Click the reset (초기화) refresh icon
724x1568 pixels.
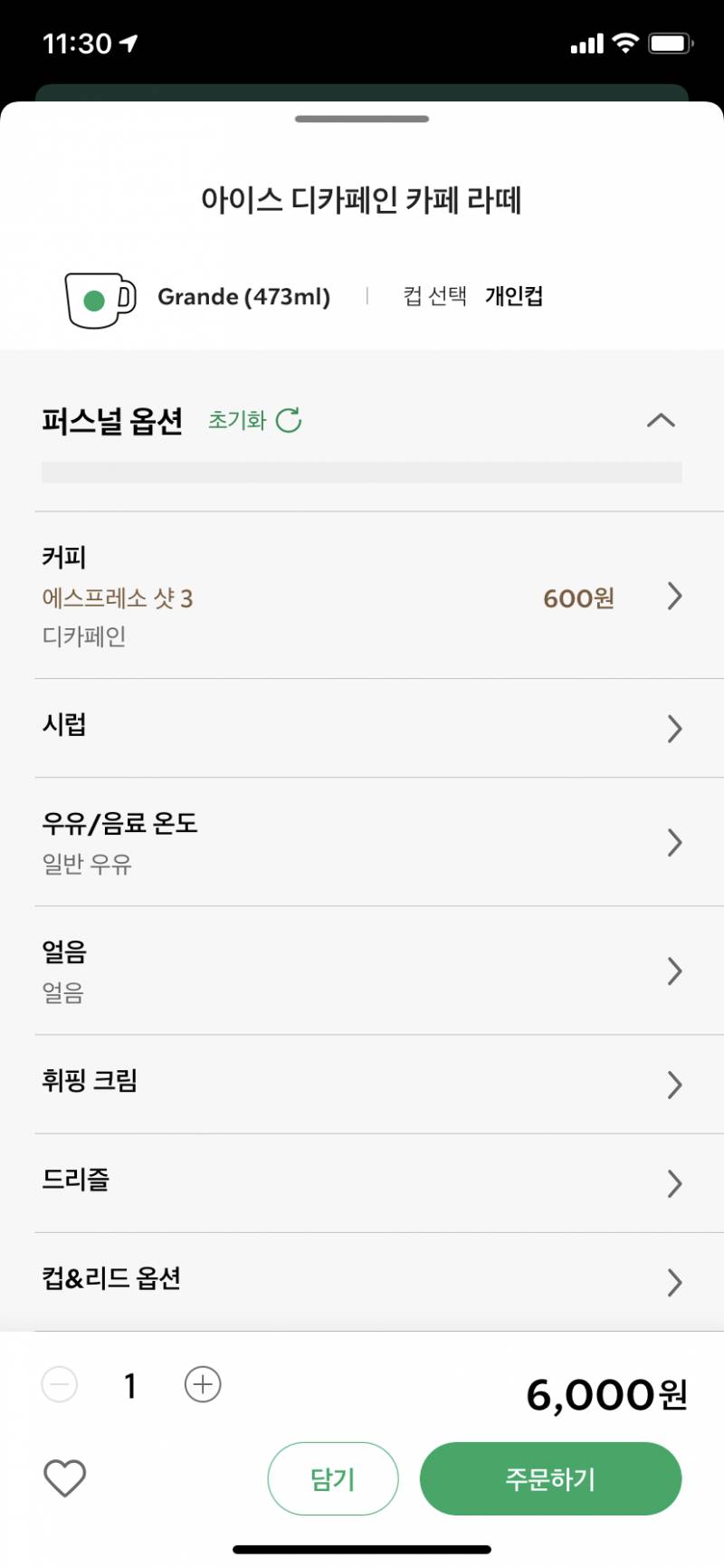pyautogui.click(x=290, y=419)
